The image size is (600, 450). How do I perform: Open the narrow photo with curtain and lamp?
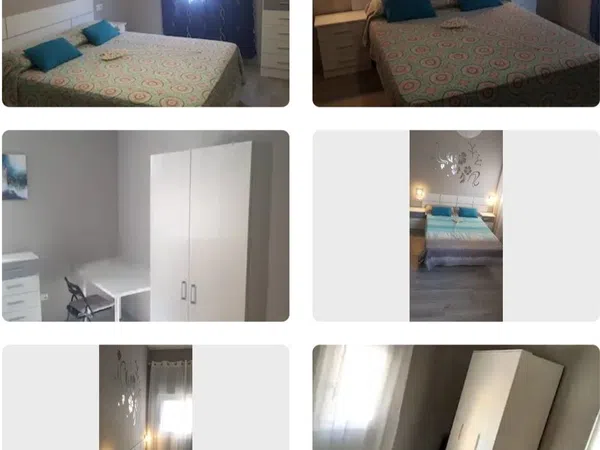click(145, 398)
